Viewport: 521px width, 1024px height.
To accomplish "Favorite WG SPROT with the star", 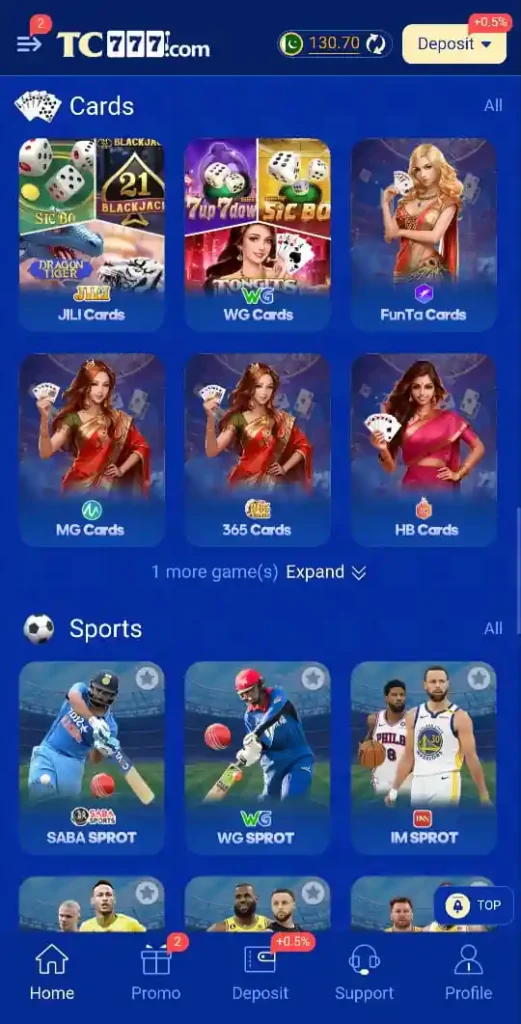I will click(x=313, y=679).
